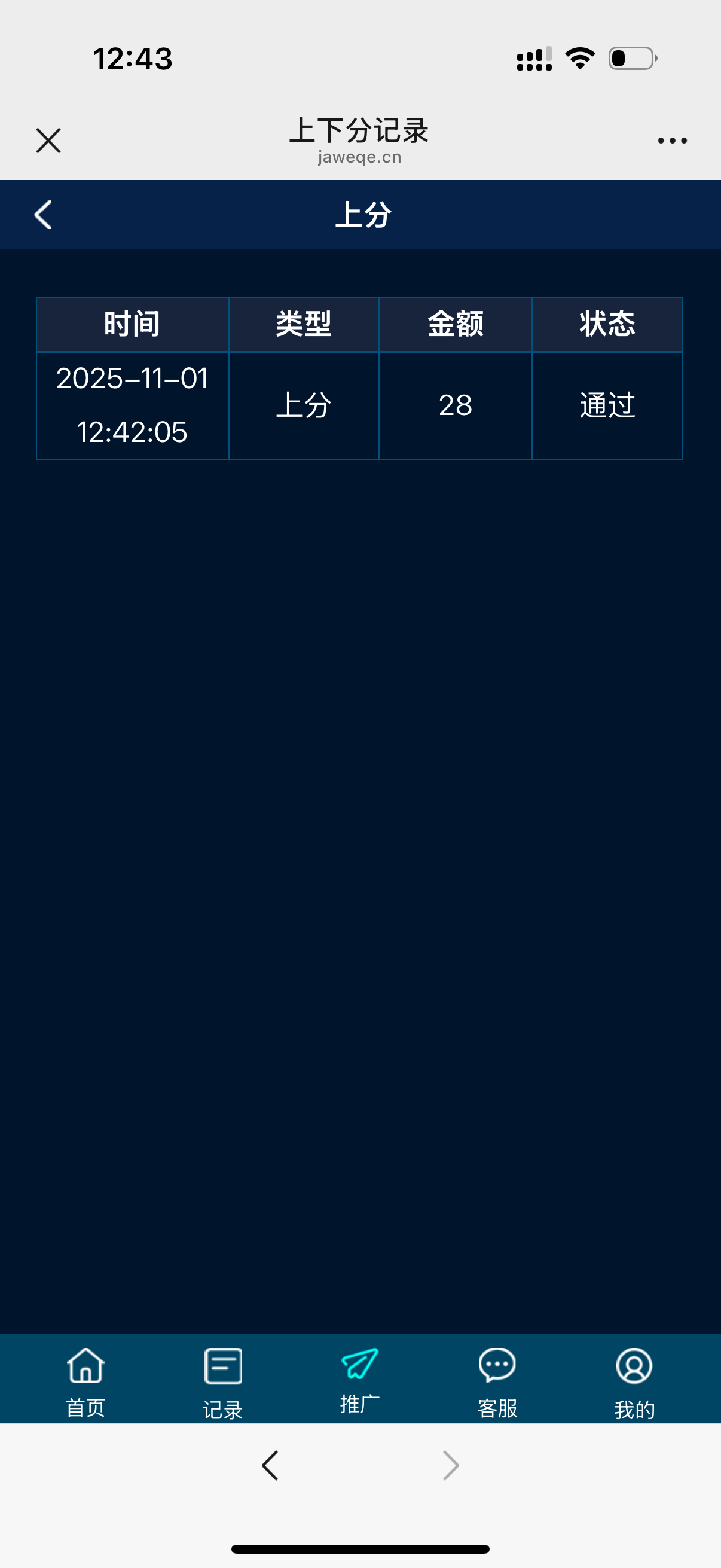Close the in-app browser page
This screenshot has width=721, height=1568.
(48, 141)
